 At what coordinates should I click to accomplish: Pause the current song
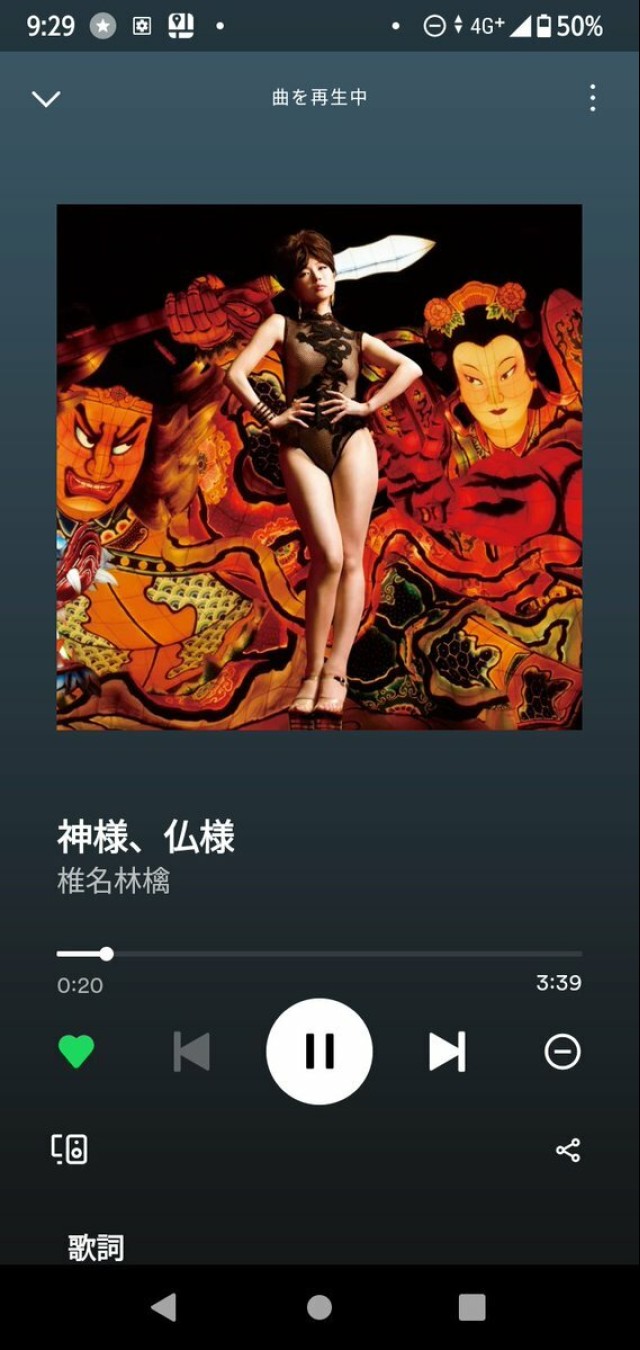(x=319, y=1051)
